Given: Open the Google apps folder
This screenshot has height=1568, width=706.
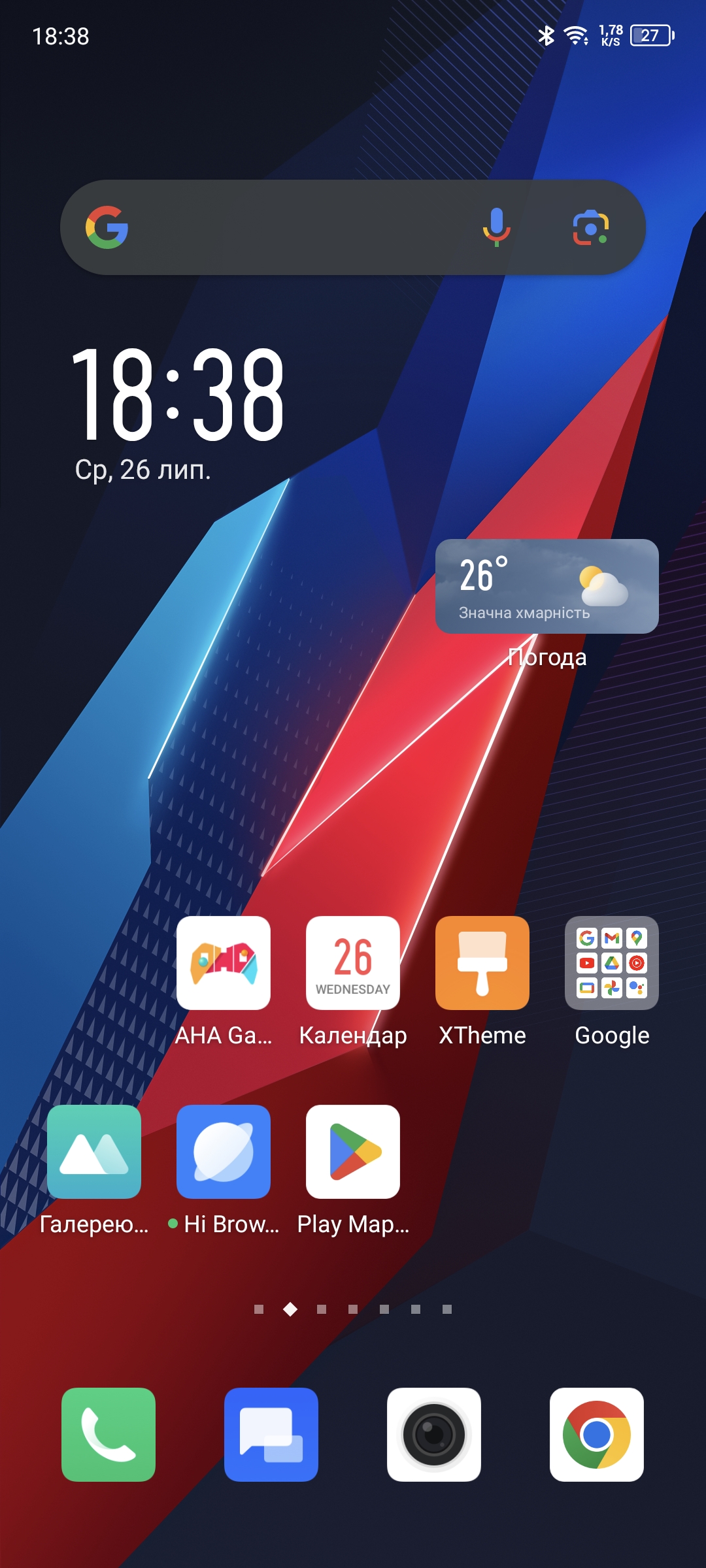Looking at the screenshot, I should click(612, 963).
